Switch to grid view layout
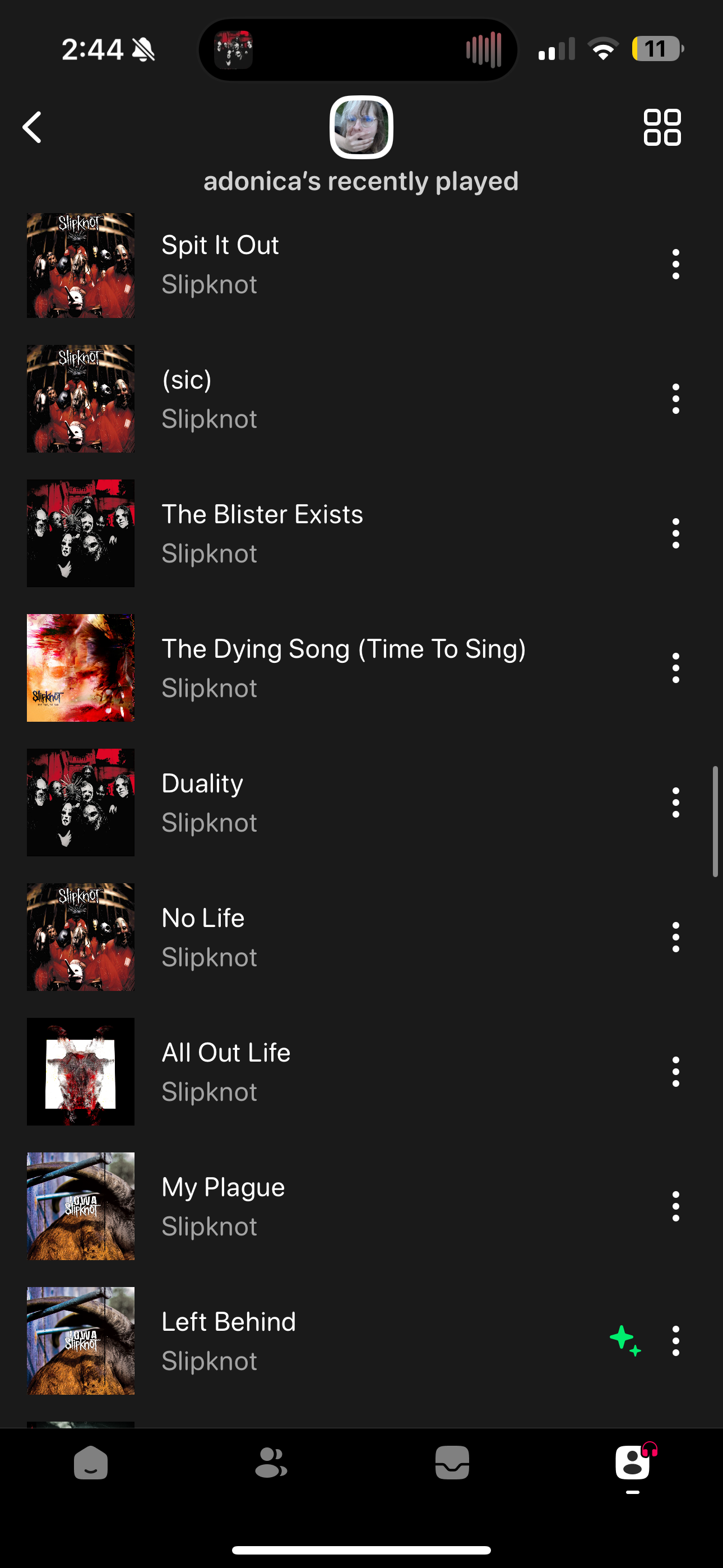Viewport: 723px width, 1568px height. tap(662, 127)
